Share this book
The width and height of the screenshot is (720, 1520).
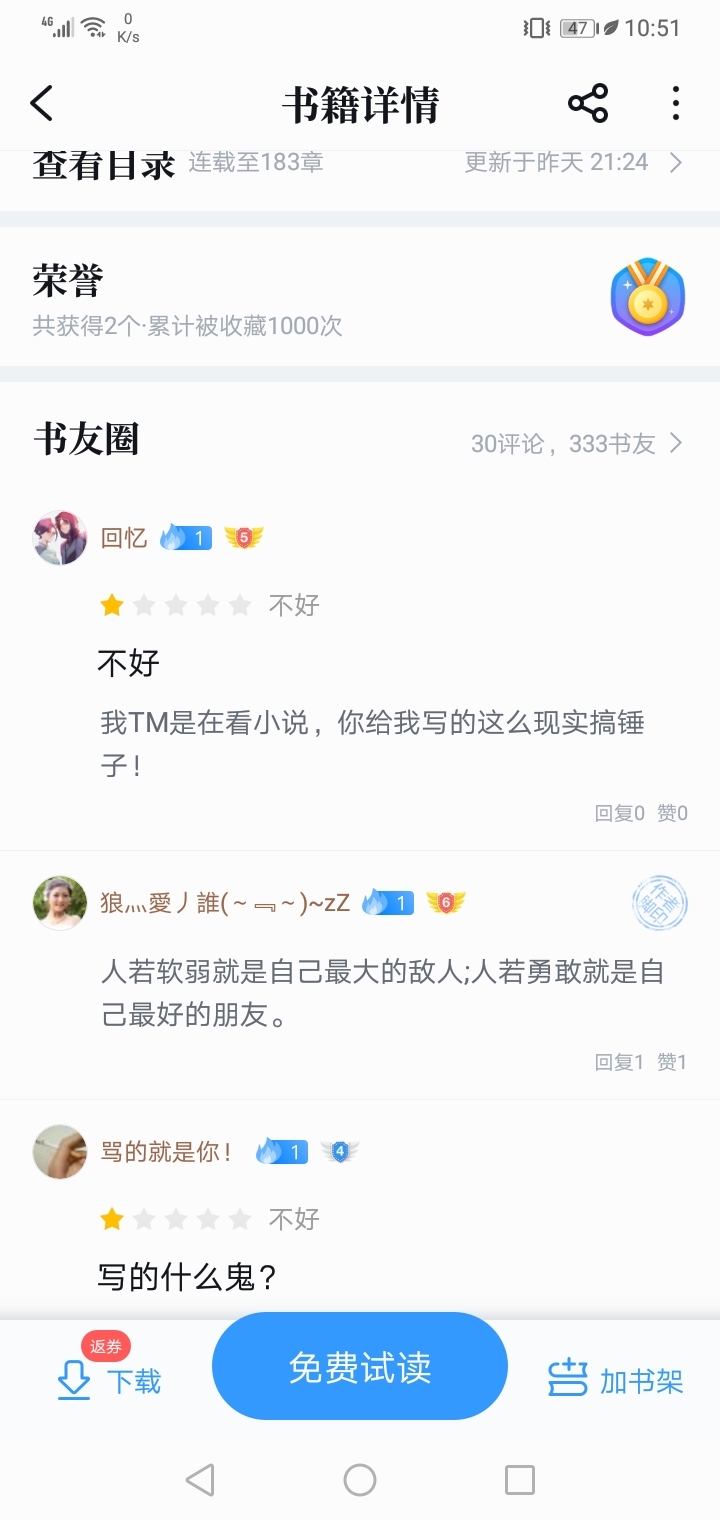(x=588, y=104)
